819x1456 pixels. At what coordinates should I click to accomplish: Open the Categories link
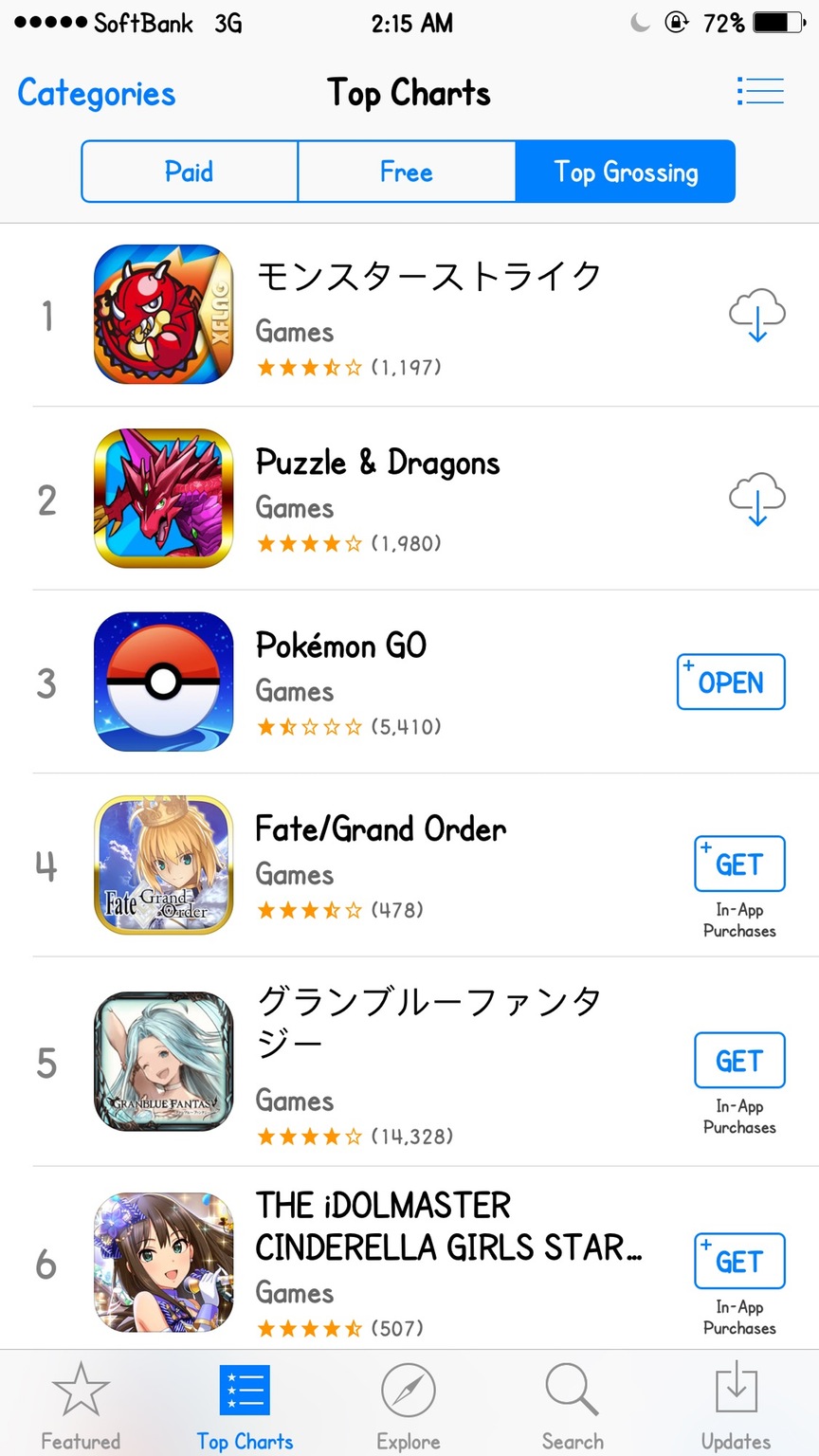(x=97, y=93)
